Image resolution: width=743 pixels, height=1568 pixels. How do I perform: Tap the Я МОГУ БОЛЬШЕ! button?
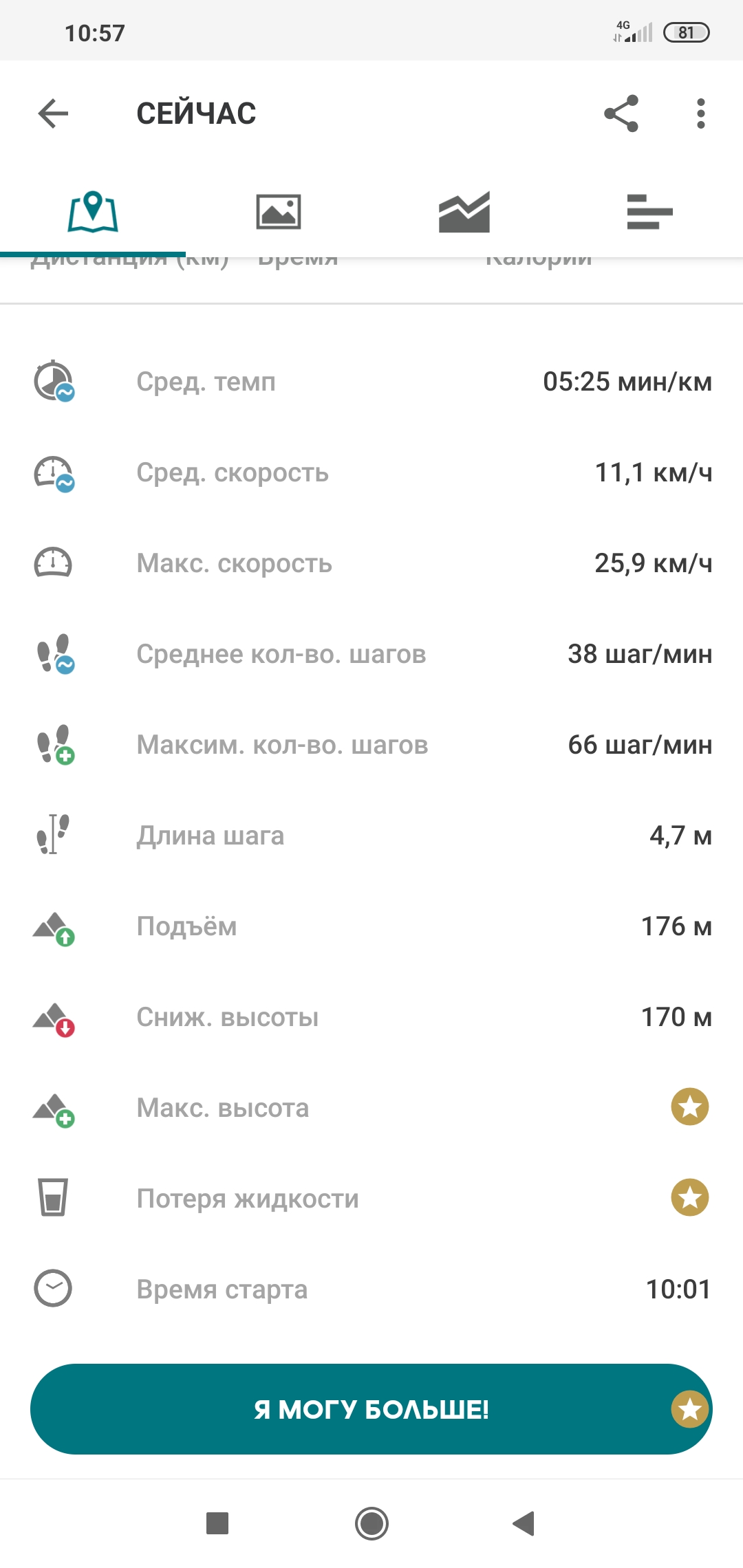371,1409
